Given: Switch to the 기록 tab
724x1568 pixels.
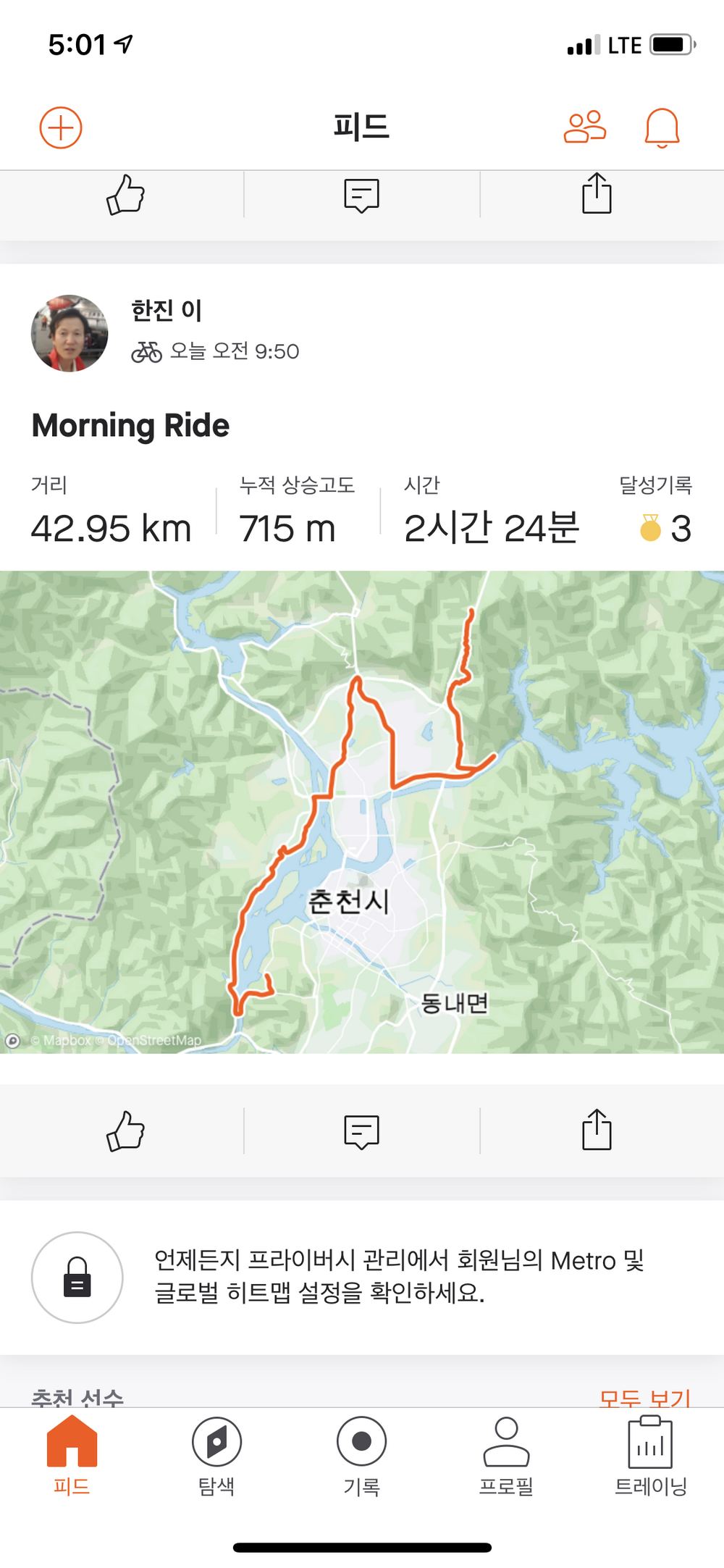Looking at the screenshot, I should click(361, 1456).
